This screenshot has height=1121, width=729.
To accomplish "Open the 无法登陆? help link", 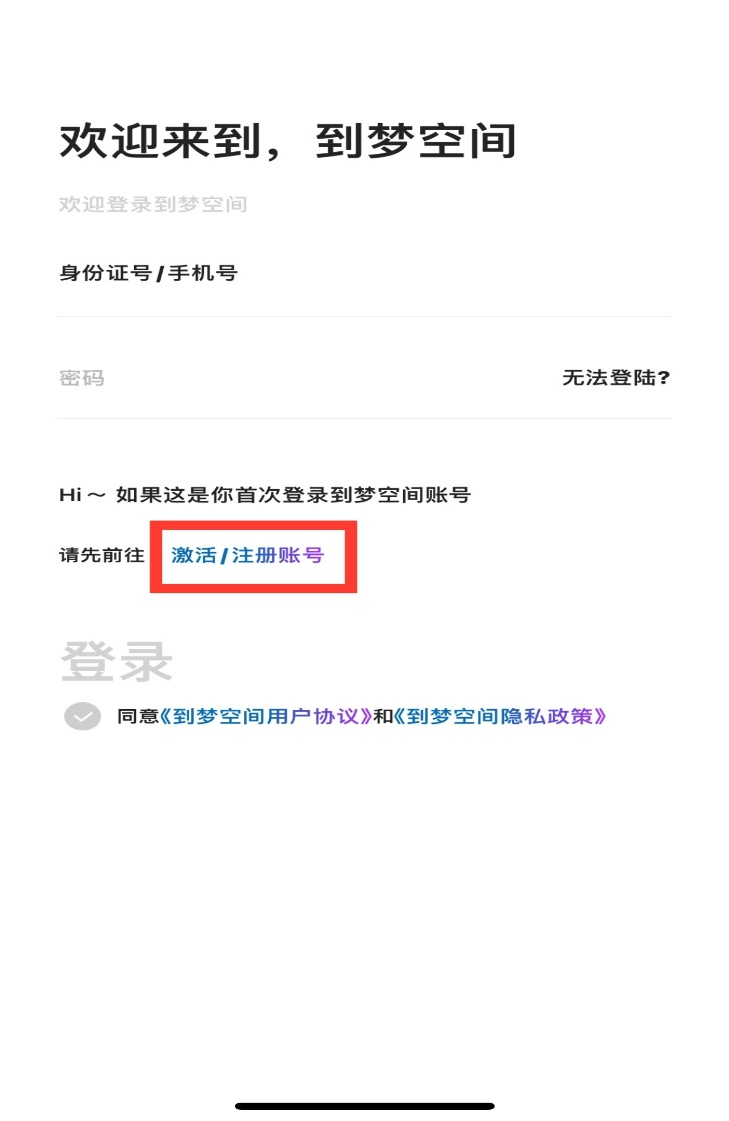I will tap(615, 378).
